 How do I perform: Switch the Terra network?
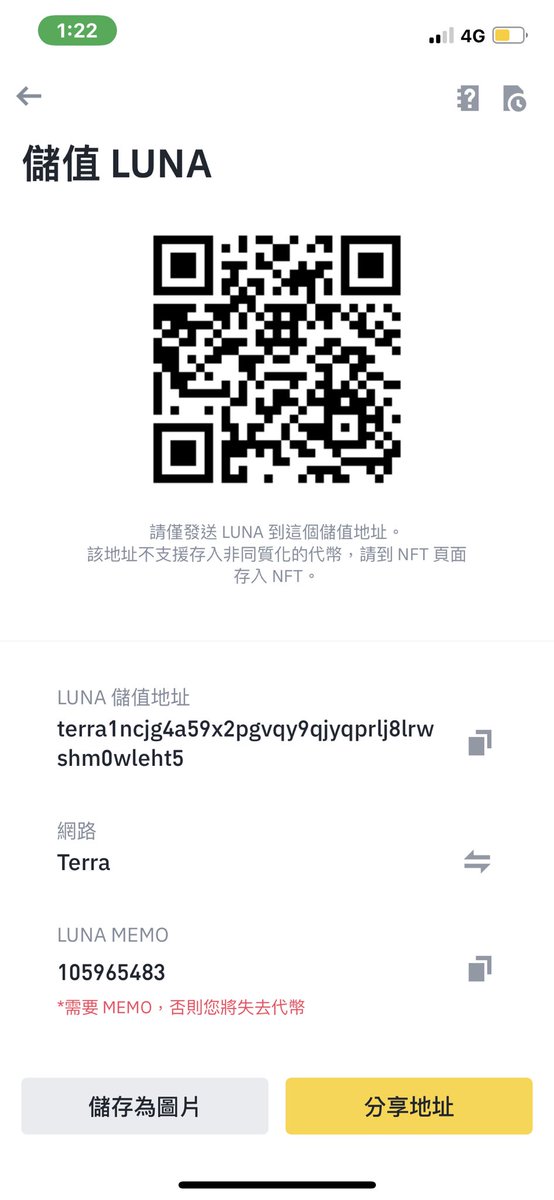(x=477, y=861)
